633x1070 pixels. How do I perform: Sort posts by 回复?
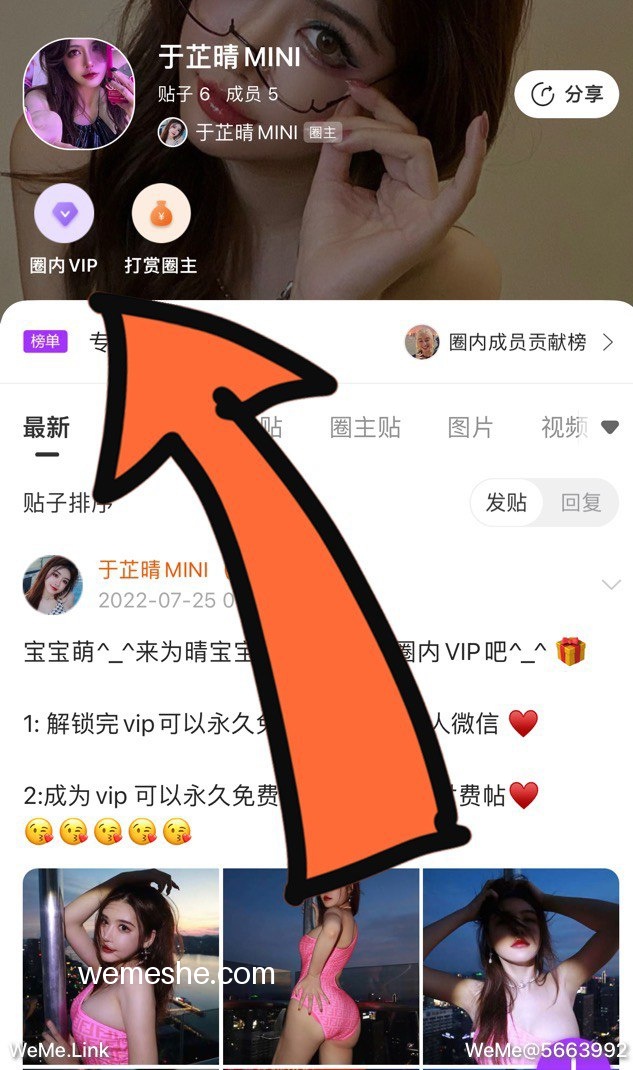tap(581, 503)
